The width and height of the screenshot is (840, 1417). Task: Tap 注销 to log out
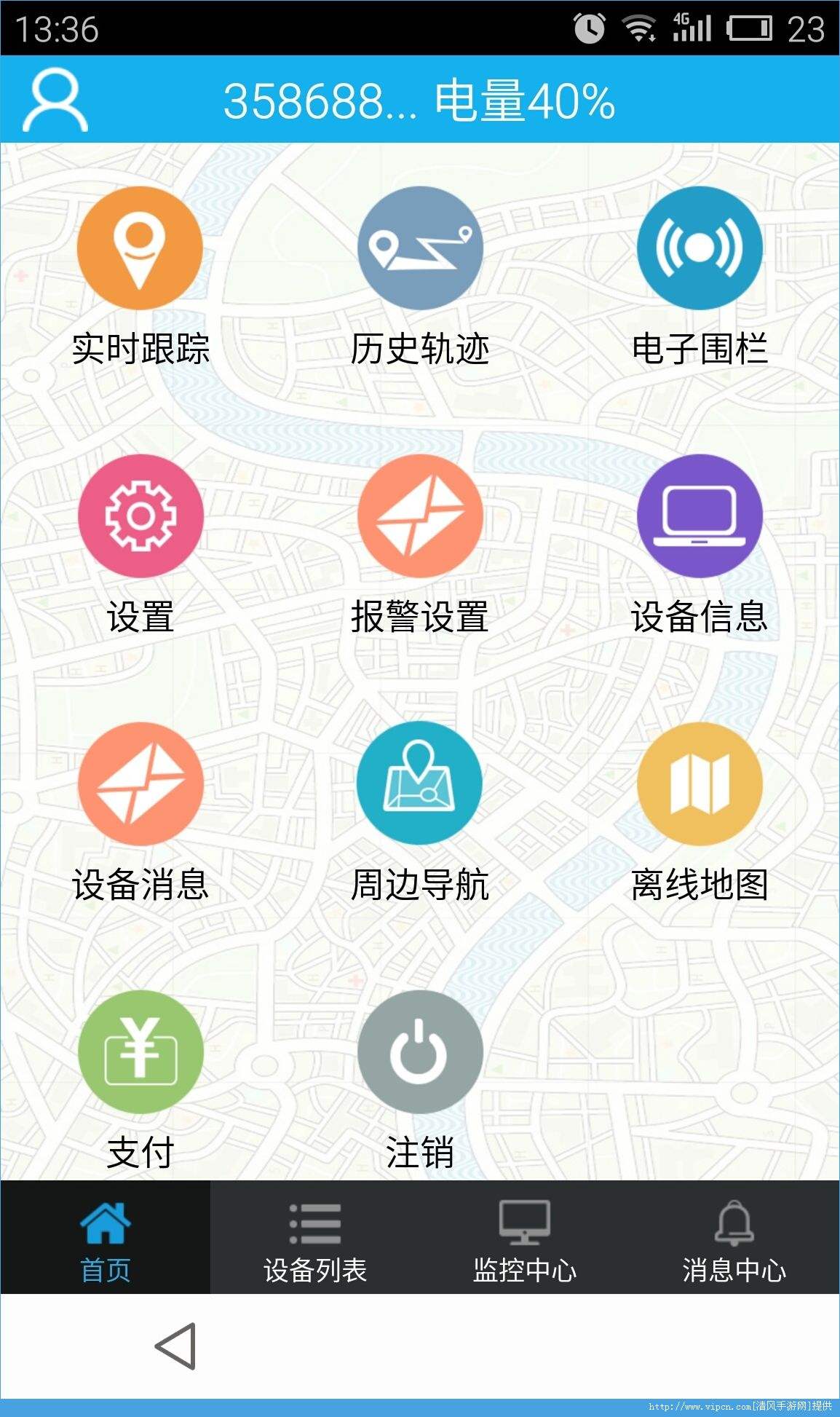pos(420,1052)
